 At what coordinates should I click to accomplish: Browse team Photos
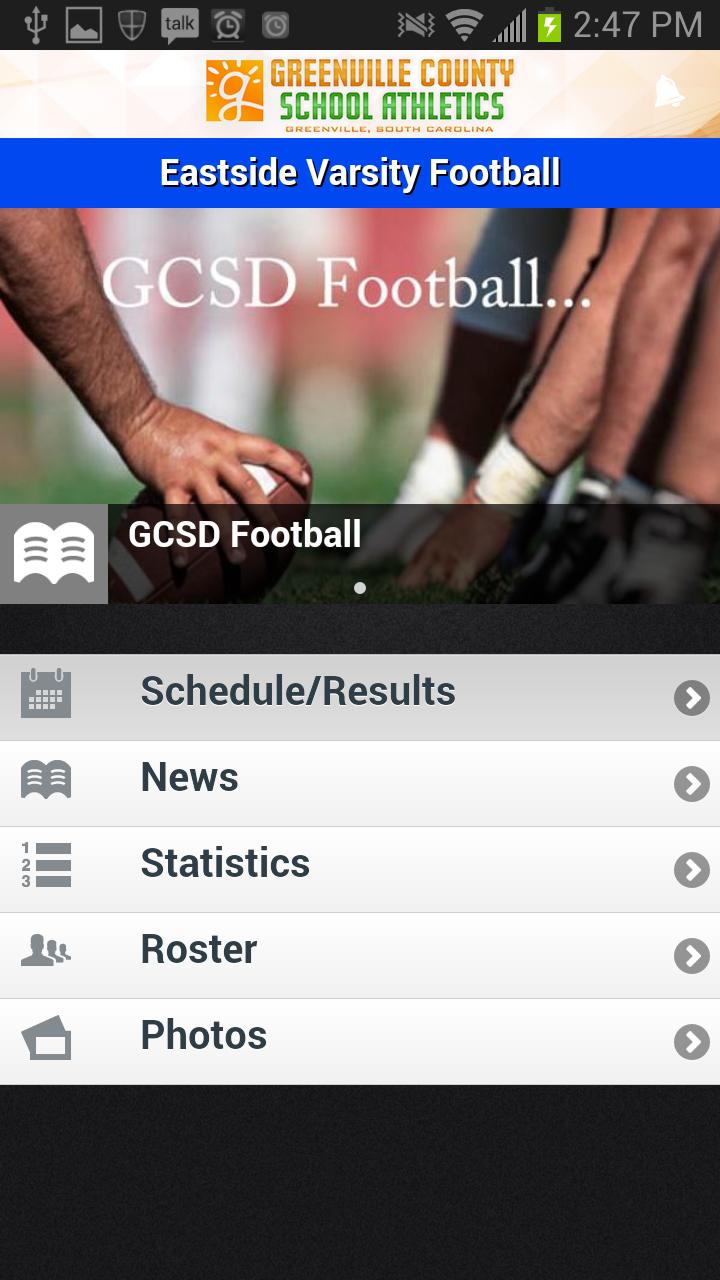[360, 1041]
